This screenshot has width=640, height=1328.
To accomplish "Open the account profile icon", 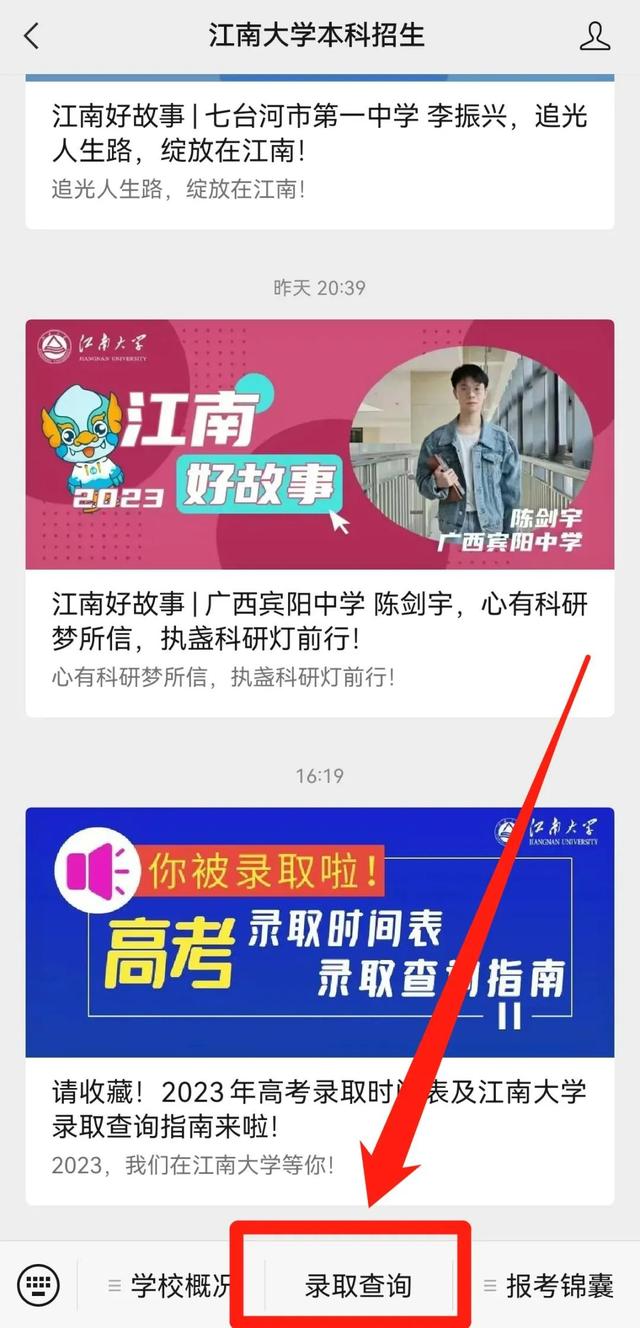I will 595,36.
